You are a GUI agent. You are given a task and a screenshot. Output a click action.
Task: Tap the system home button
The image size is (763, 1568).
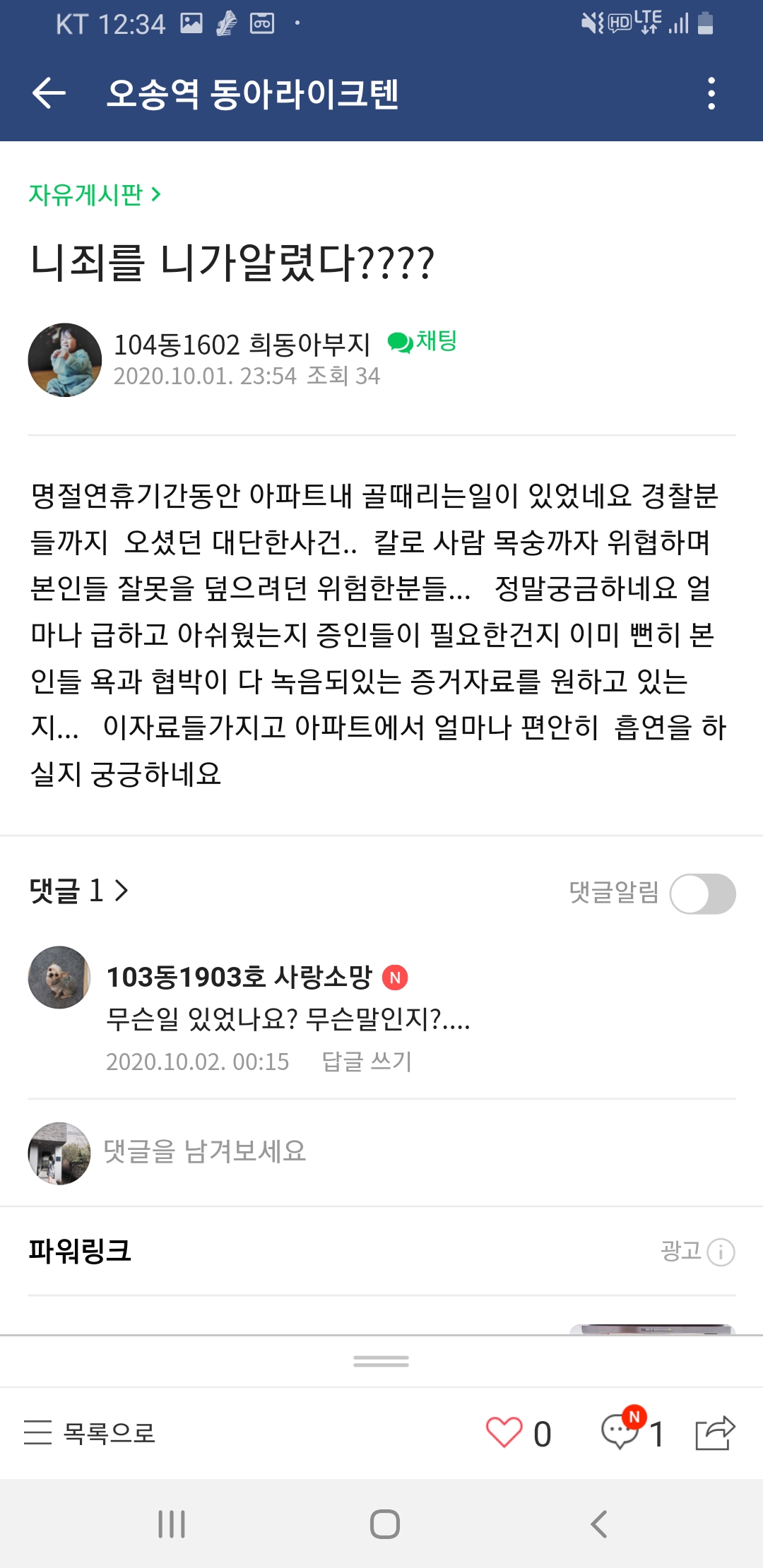tap(384, 1524)
